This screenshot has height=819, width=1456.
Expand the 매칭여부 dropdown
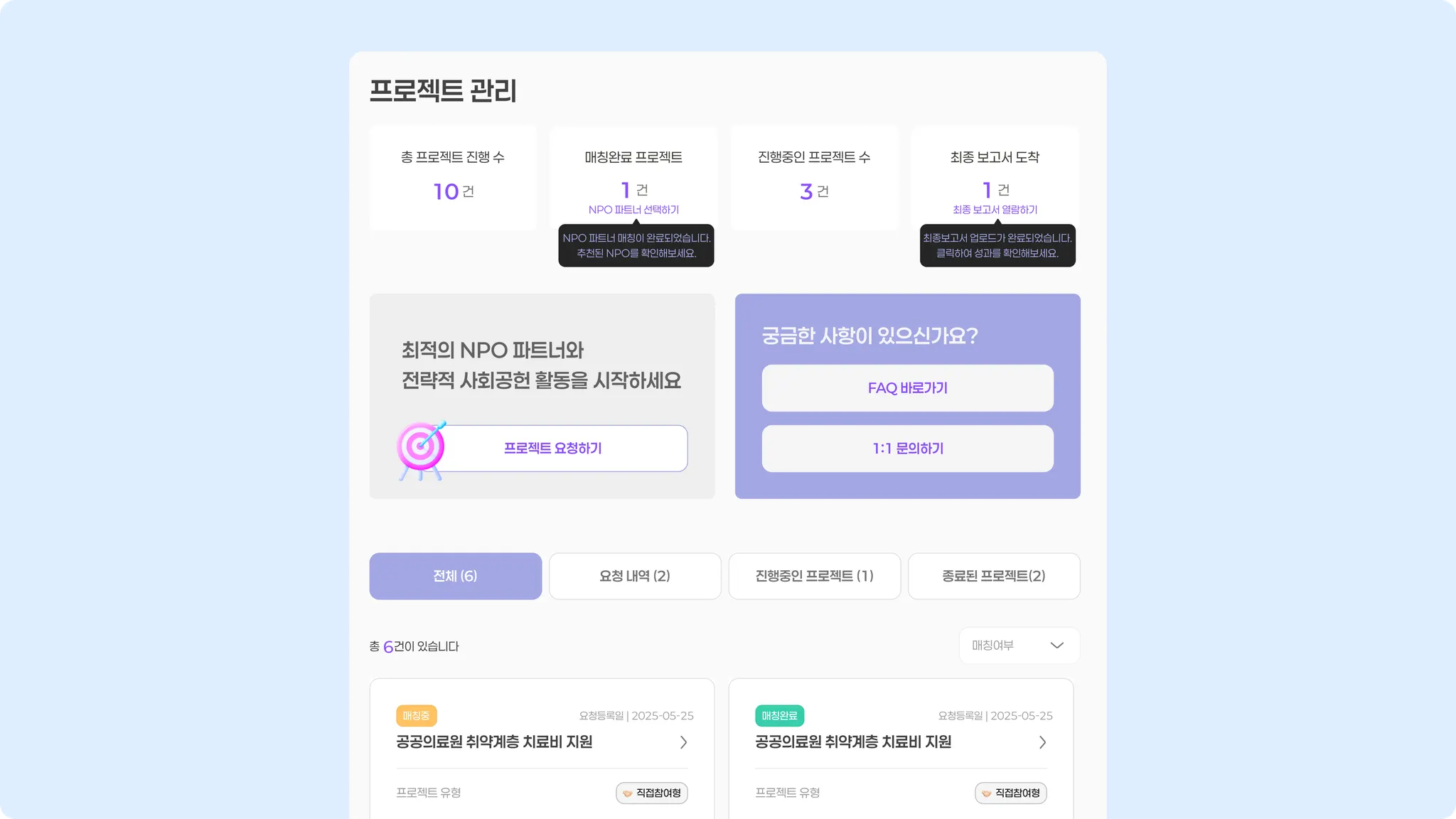(1019, 646)
